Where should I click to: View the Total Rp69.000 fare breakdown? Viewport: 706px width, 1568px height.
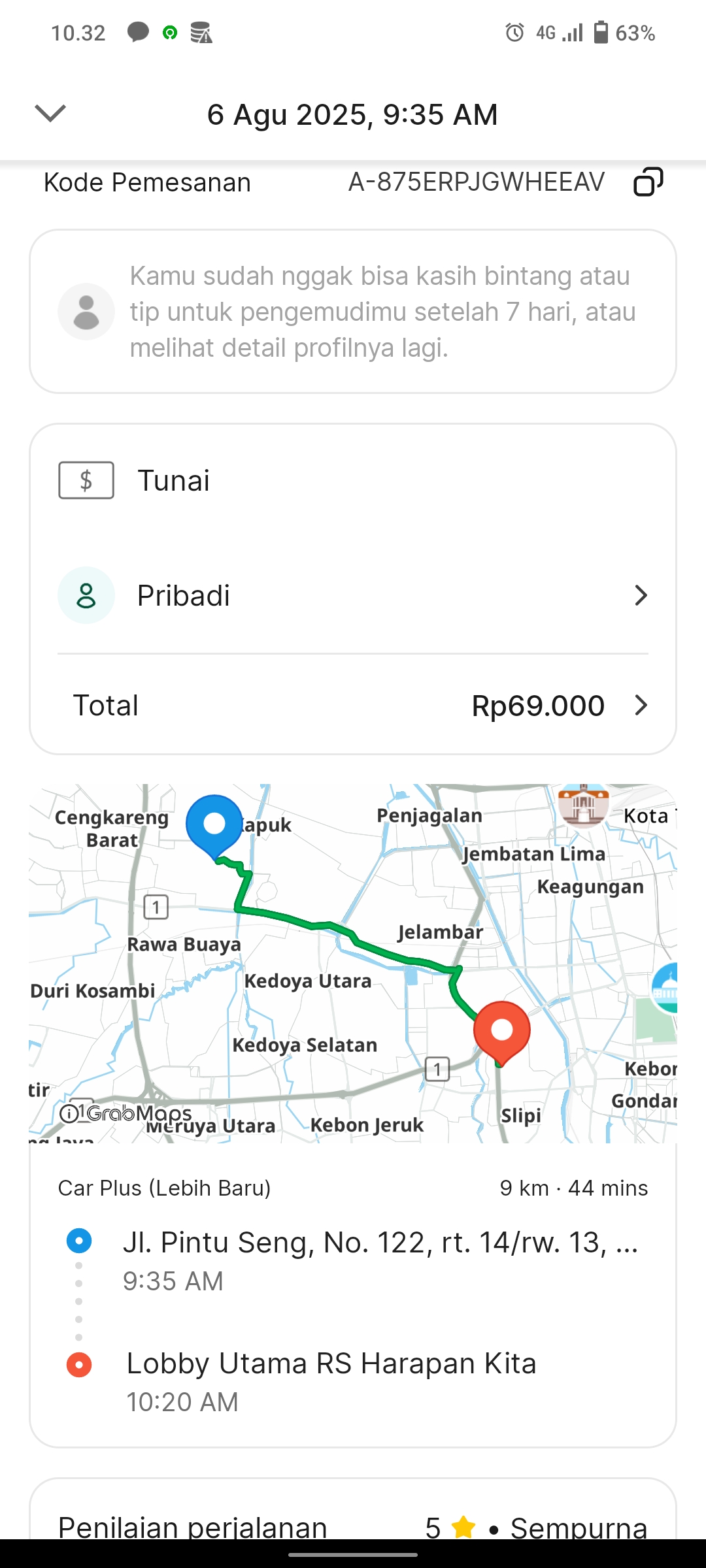[353, 706]
